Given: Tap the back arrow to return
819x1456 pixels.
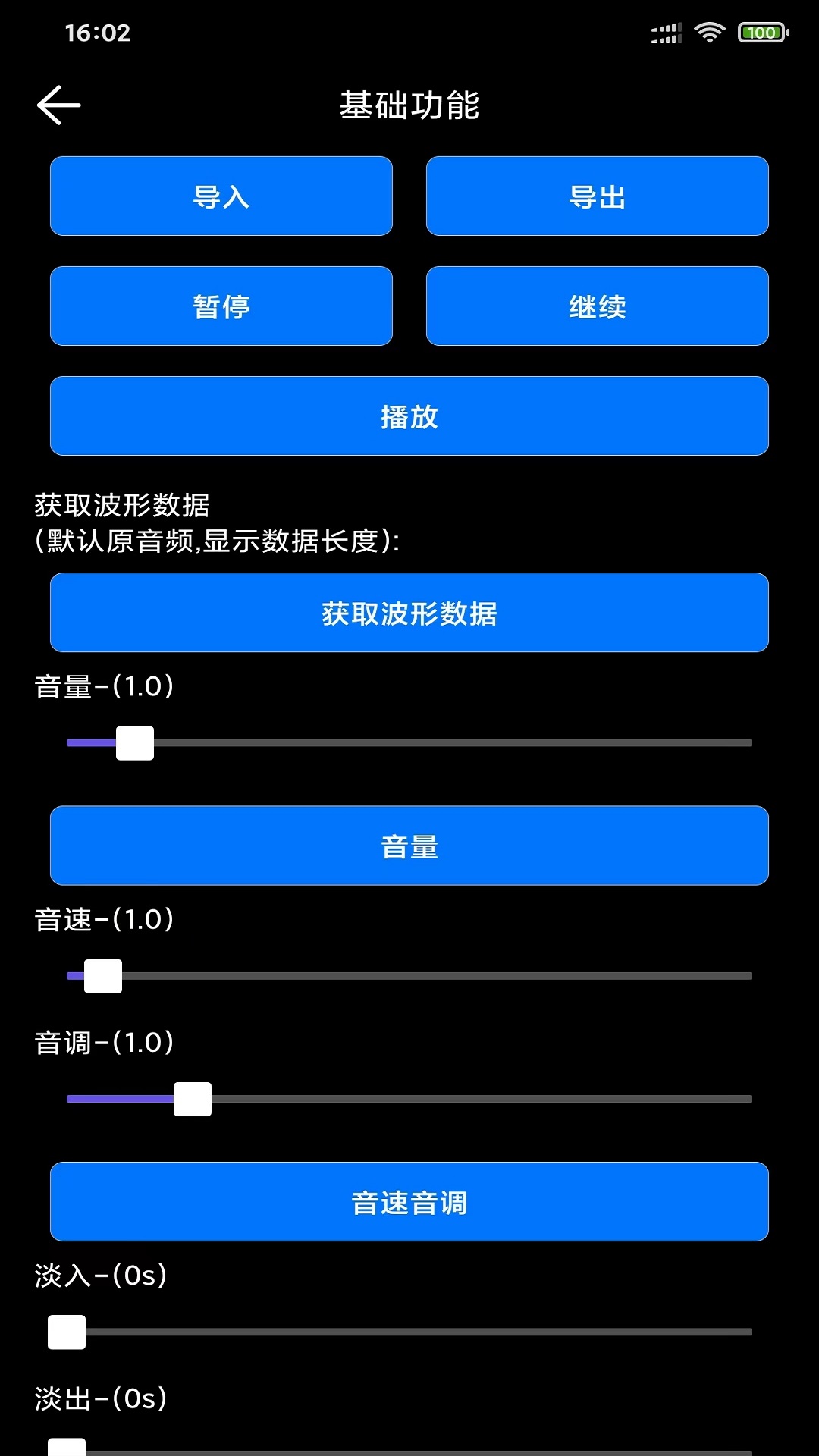Looking at the screenshot, I should tap(59, 105).
